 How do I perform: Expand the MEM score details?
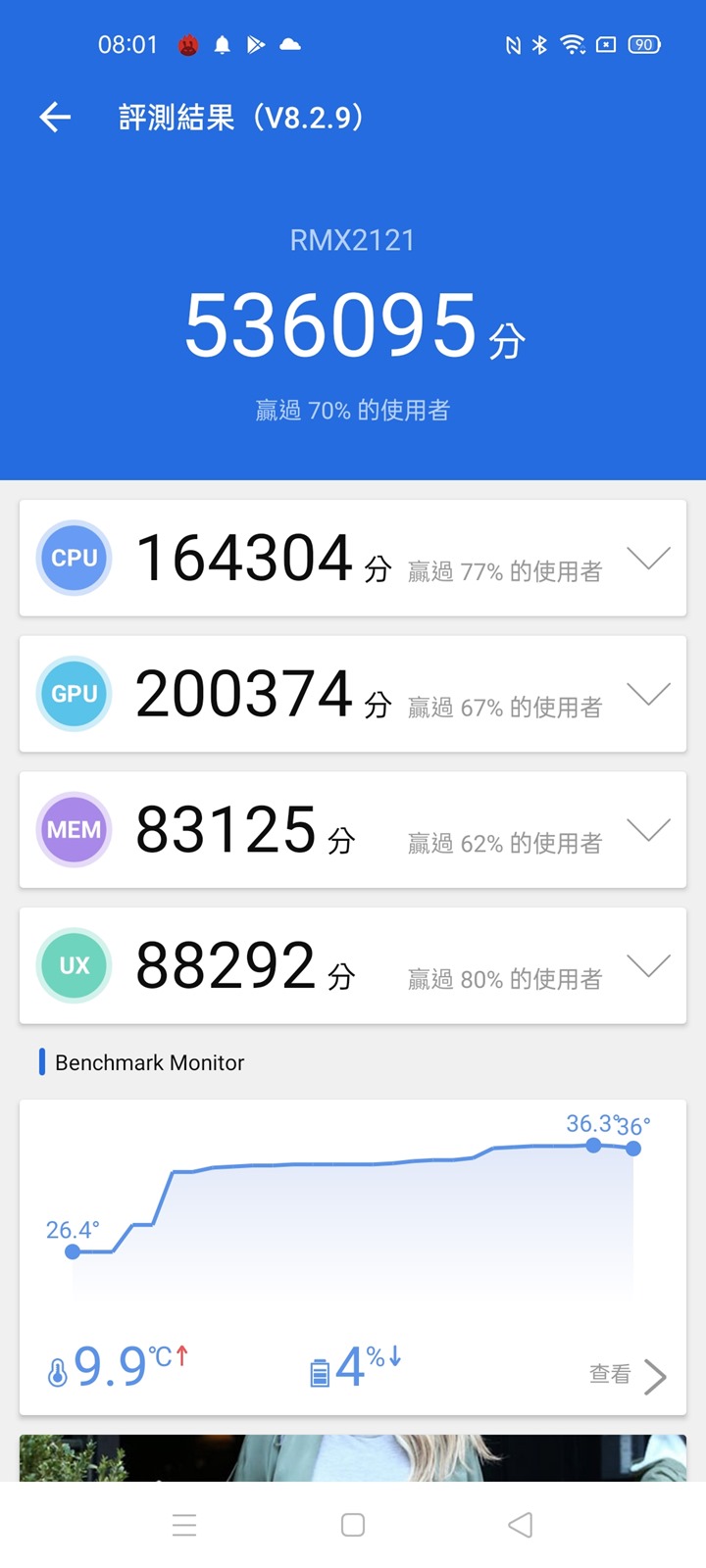(x=648, y=830)
